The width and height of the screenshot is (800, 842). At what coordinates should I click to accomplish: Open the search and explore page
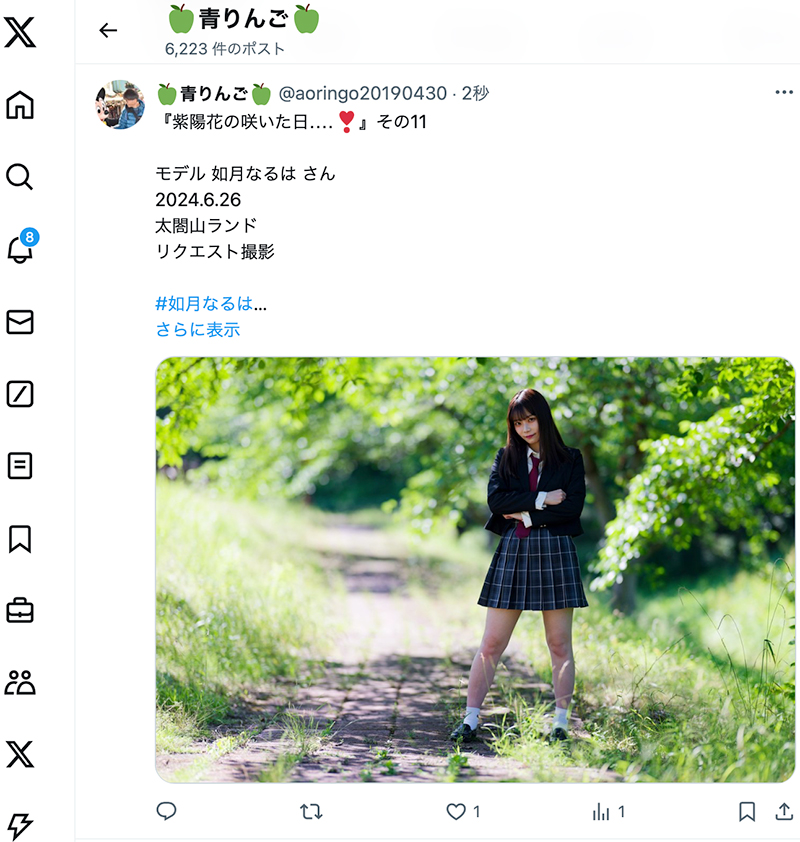(x=20, y=178)
